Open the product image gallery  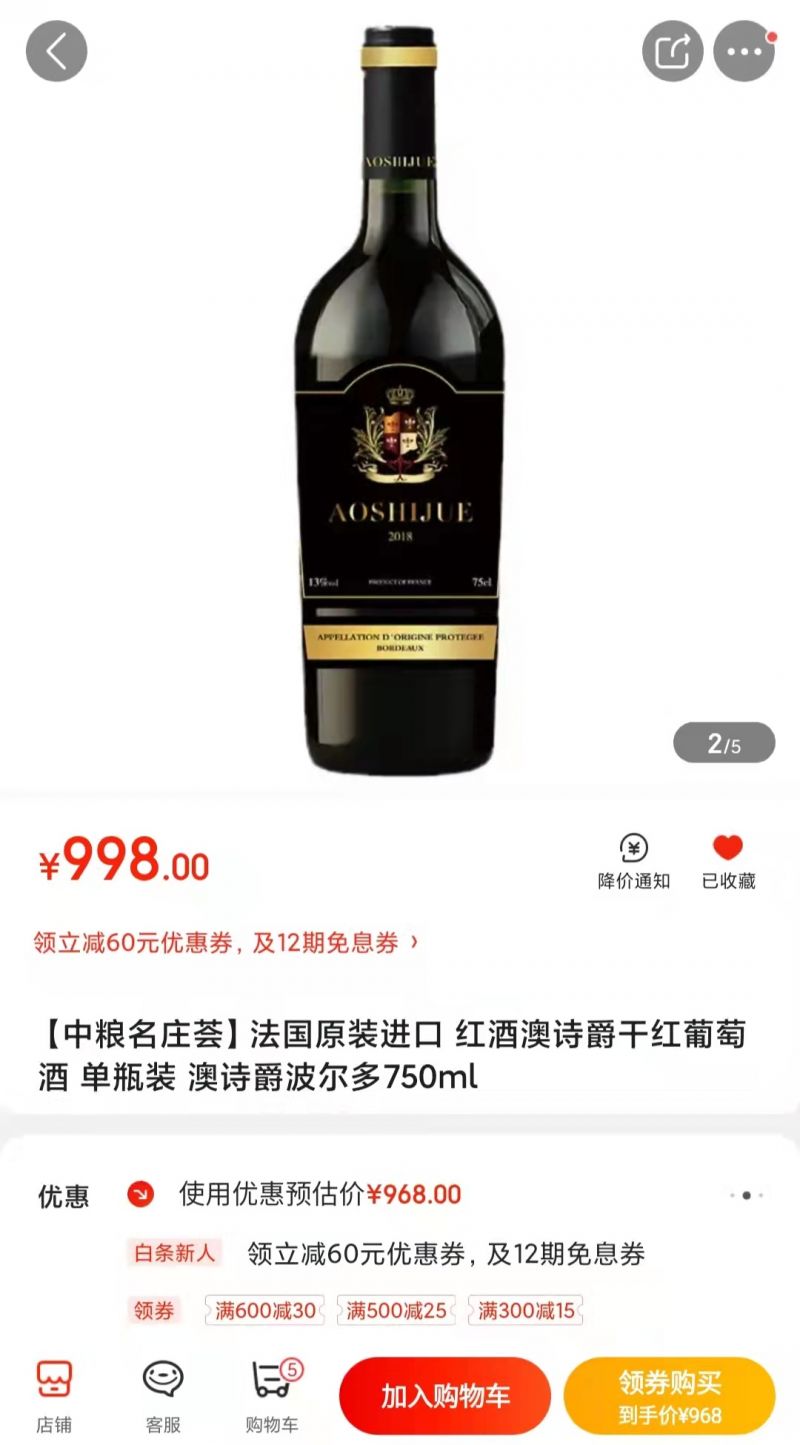point(400,400)
